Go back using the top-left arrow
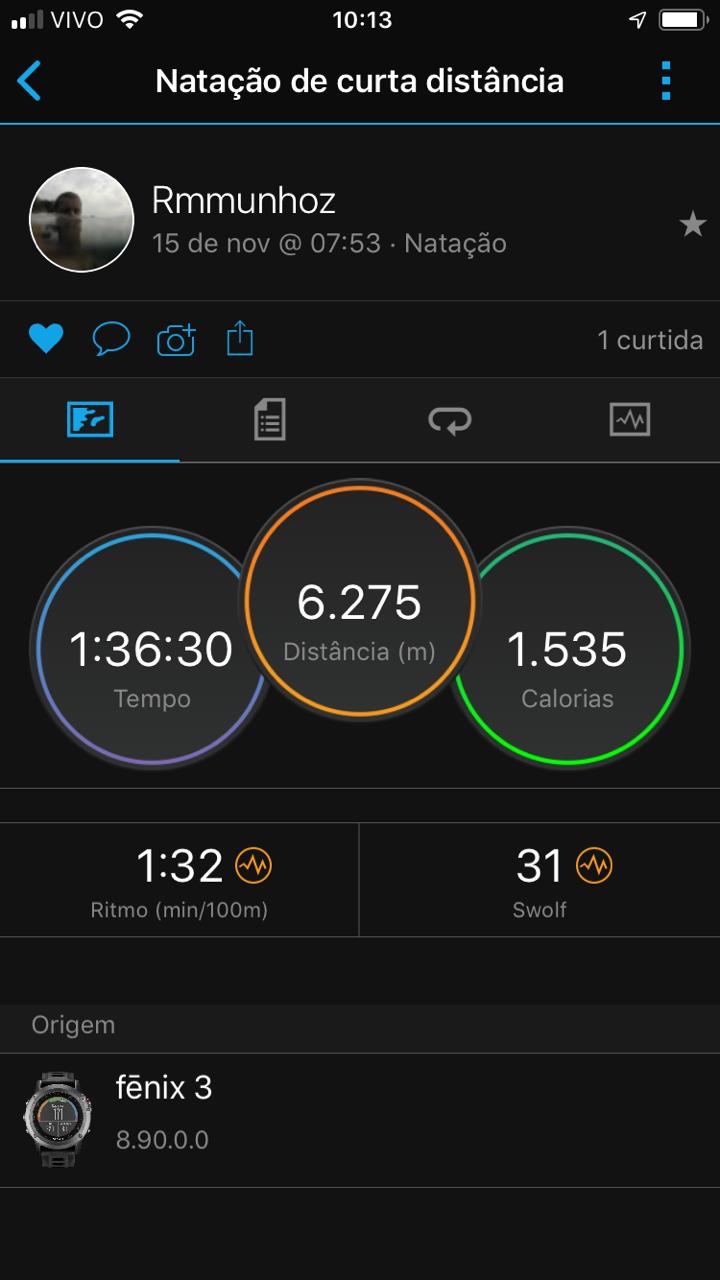The image size is (720, 1280). point(30,81)
